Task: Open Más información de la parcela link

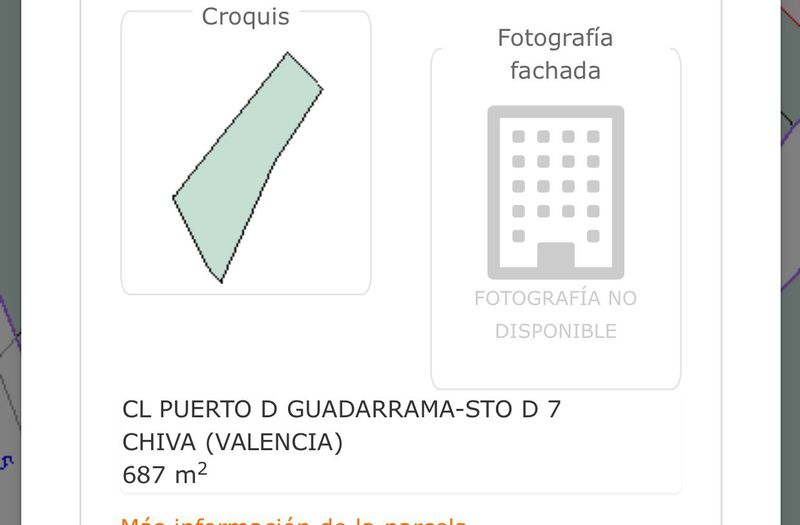Action: point(293,521)
